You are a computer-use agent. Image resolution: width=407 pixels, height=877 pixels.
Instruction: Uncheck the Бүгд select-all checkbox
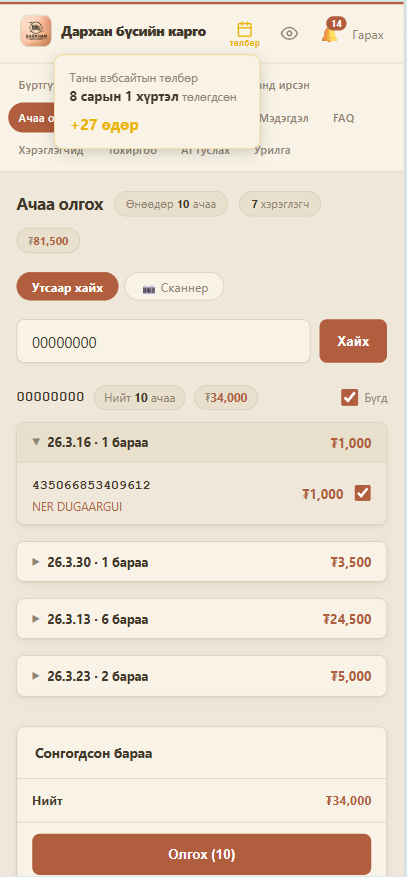coord(349,398)
